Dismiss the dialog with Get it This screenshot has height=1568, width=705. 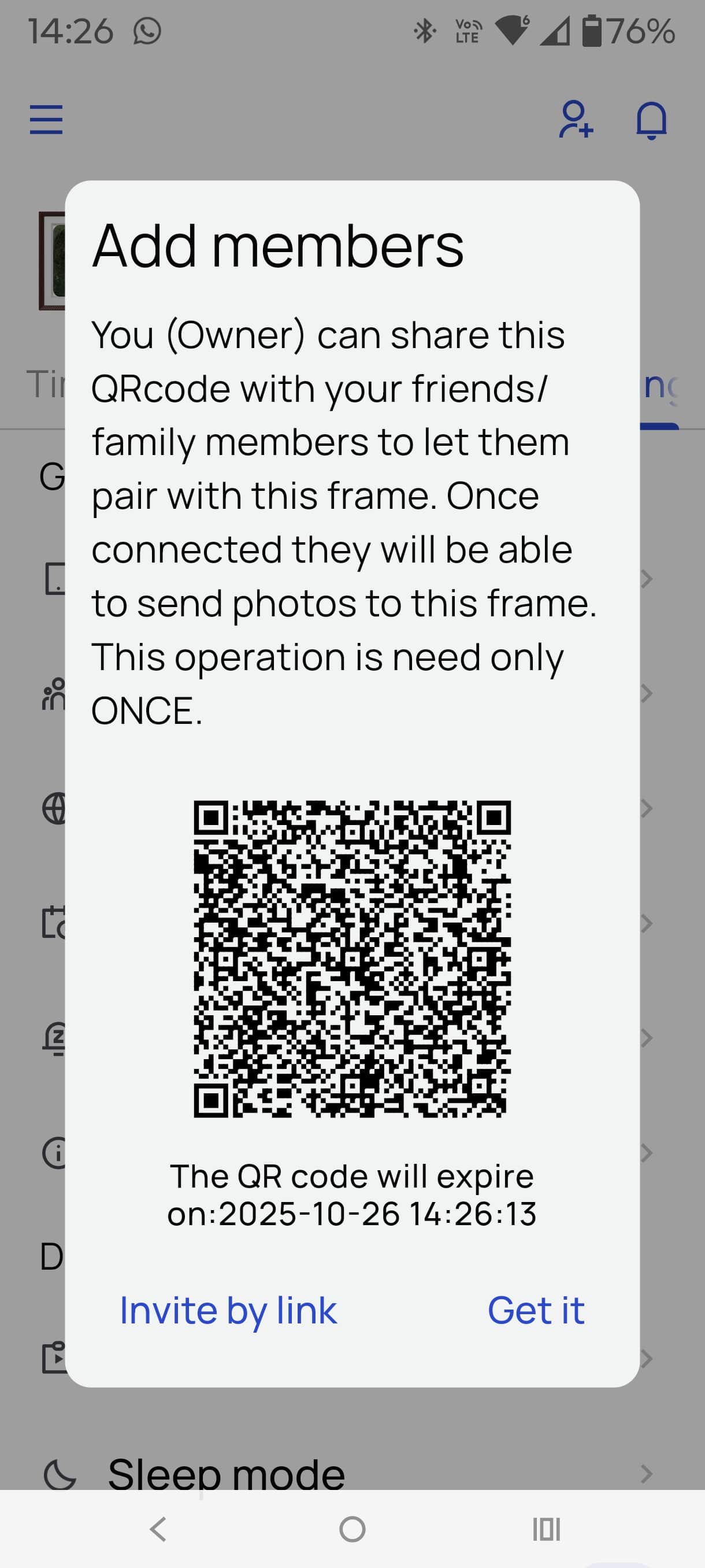(x=535, y=1311)
